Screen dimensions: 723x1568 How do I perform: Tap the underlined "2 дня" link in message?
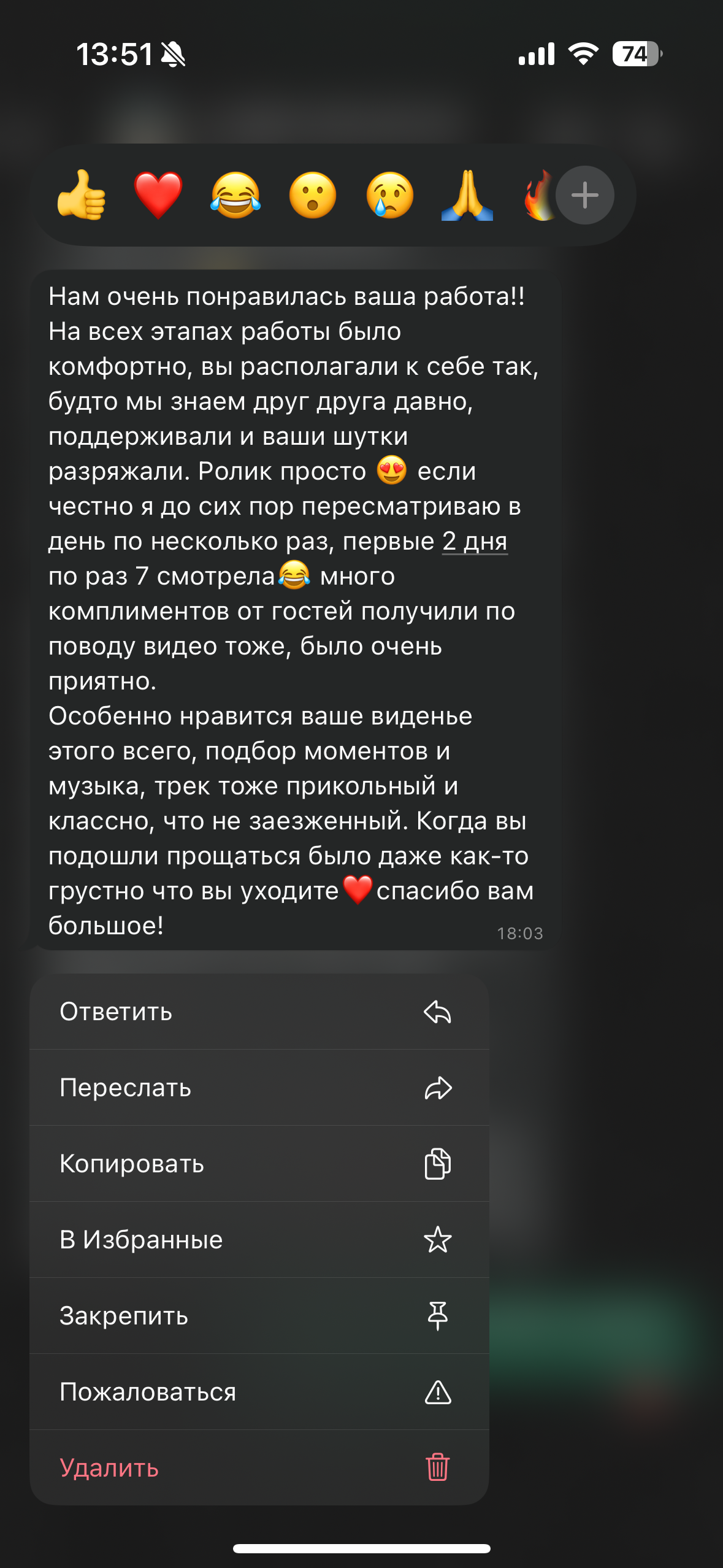475,542
